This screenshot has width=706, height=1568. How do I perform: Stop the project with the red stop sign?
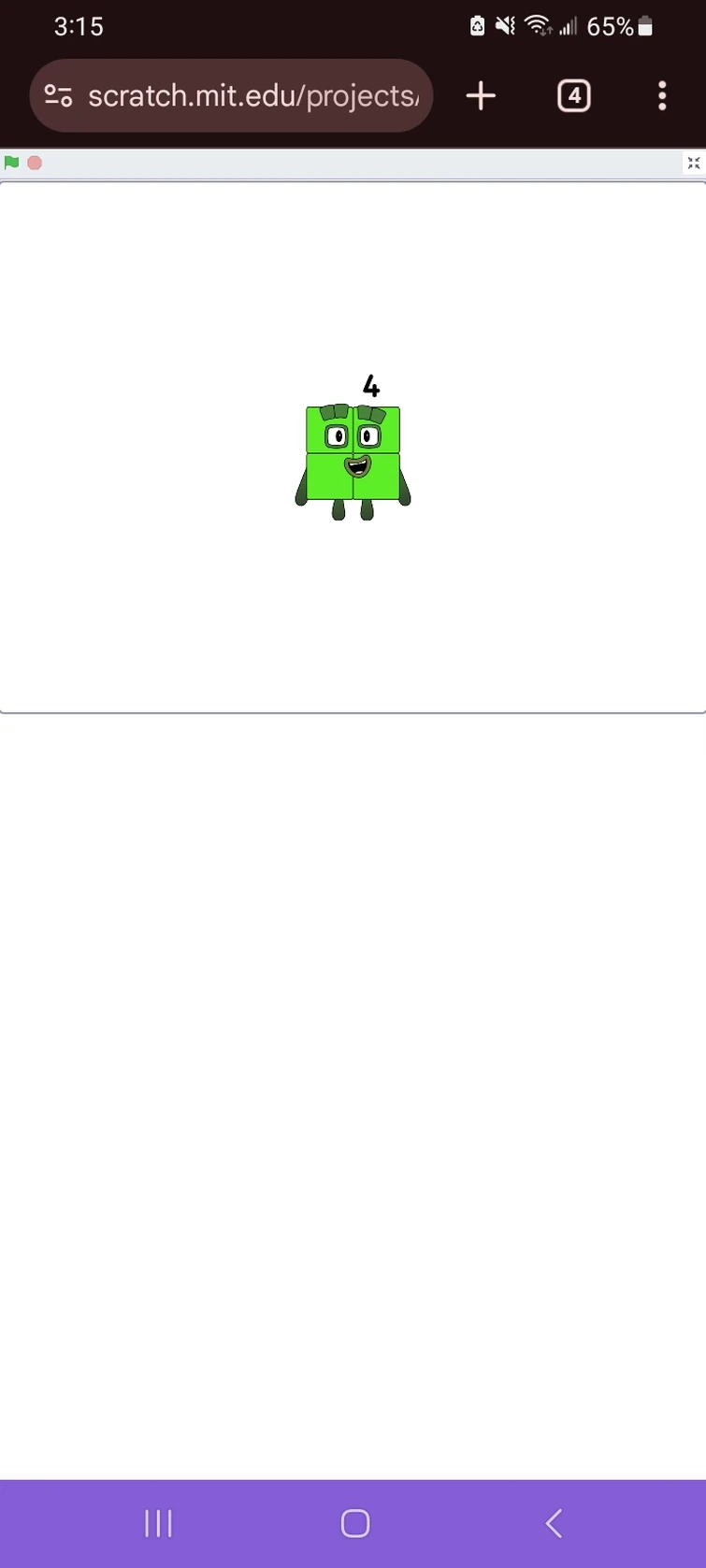(x=34, y=163)
